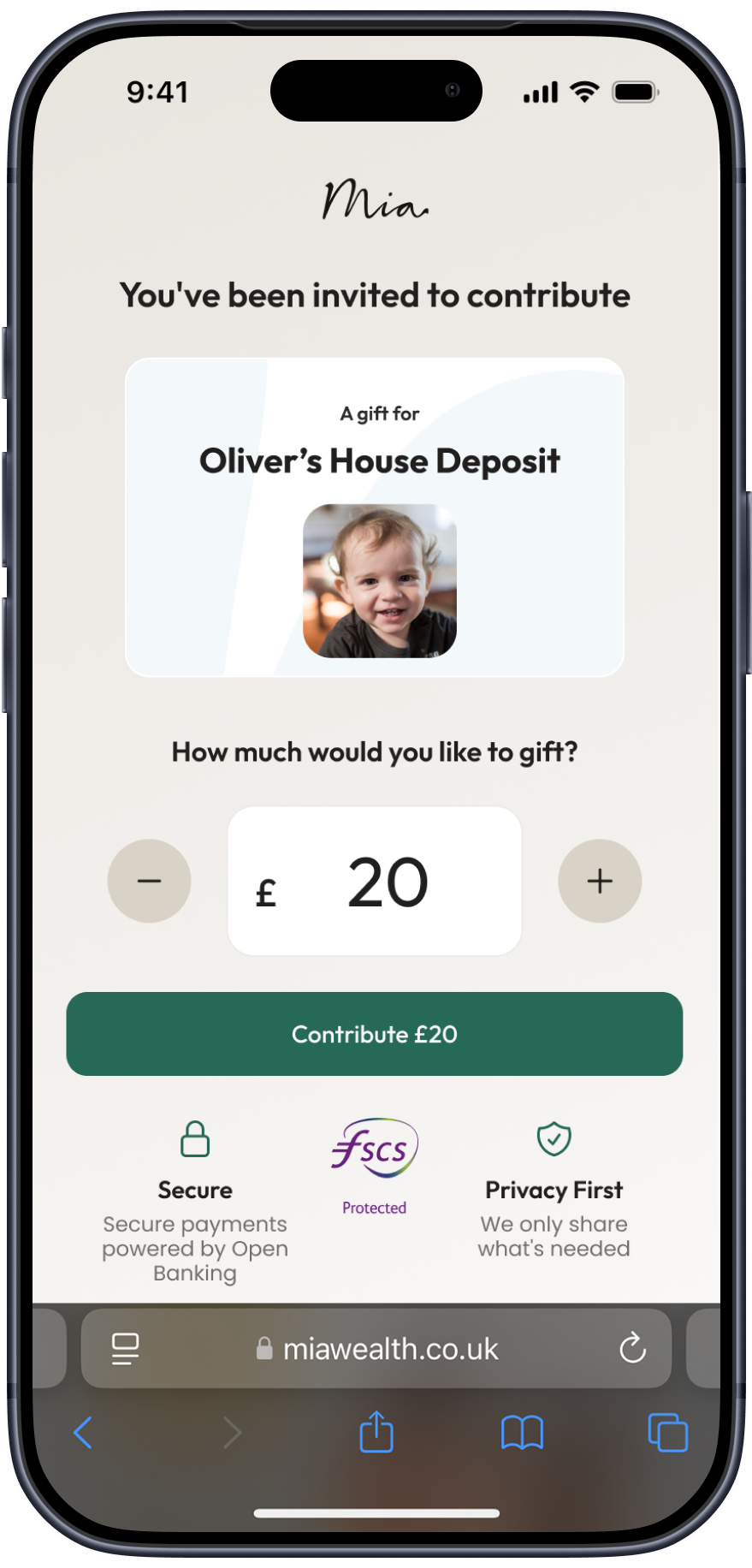752x1568 pixels.
Task: Edit the £20 amount field
Action: tap(387, 882)
